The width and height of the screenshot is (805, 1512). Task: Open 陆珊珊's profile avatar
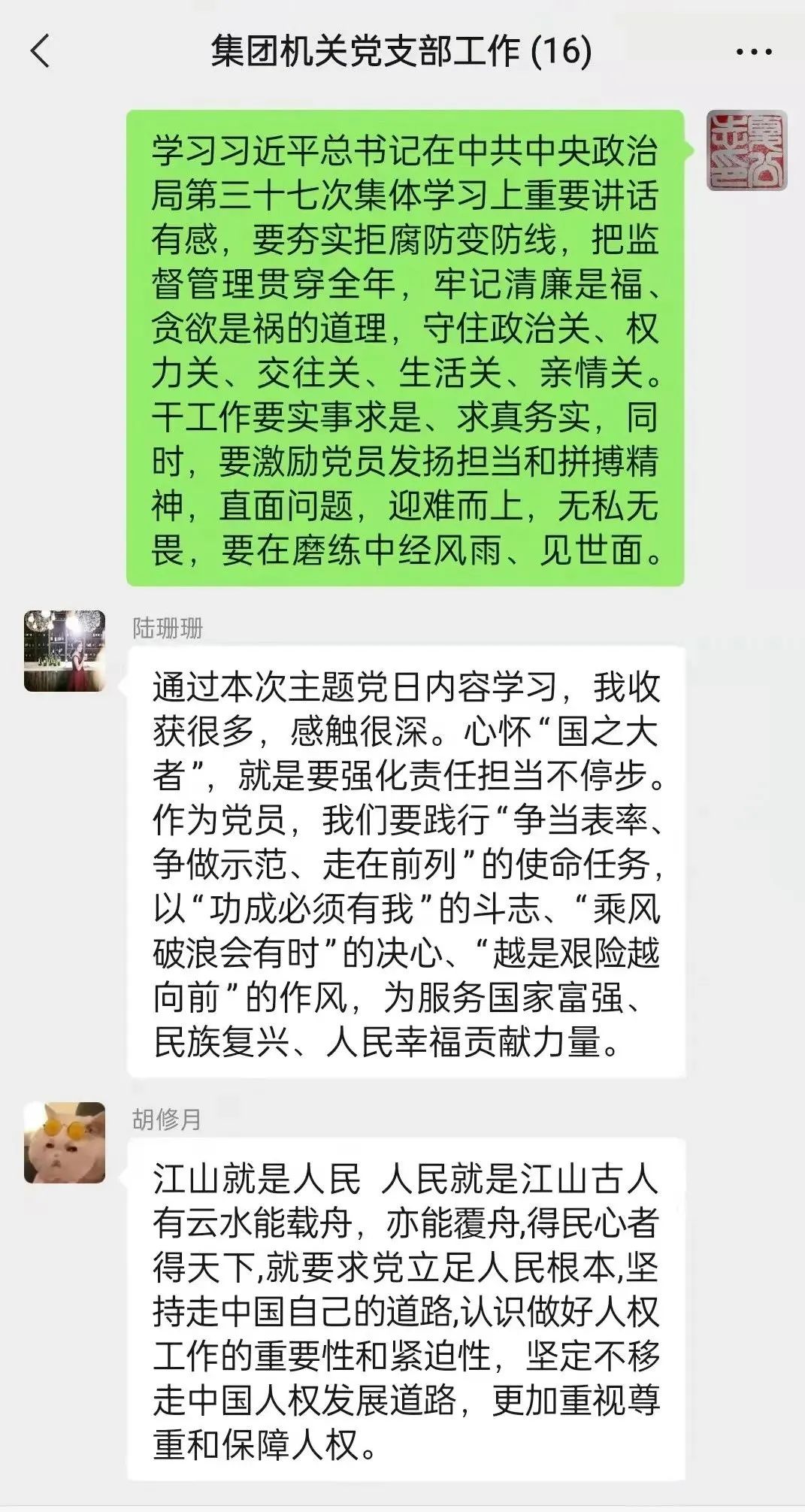coord(65,651)
